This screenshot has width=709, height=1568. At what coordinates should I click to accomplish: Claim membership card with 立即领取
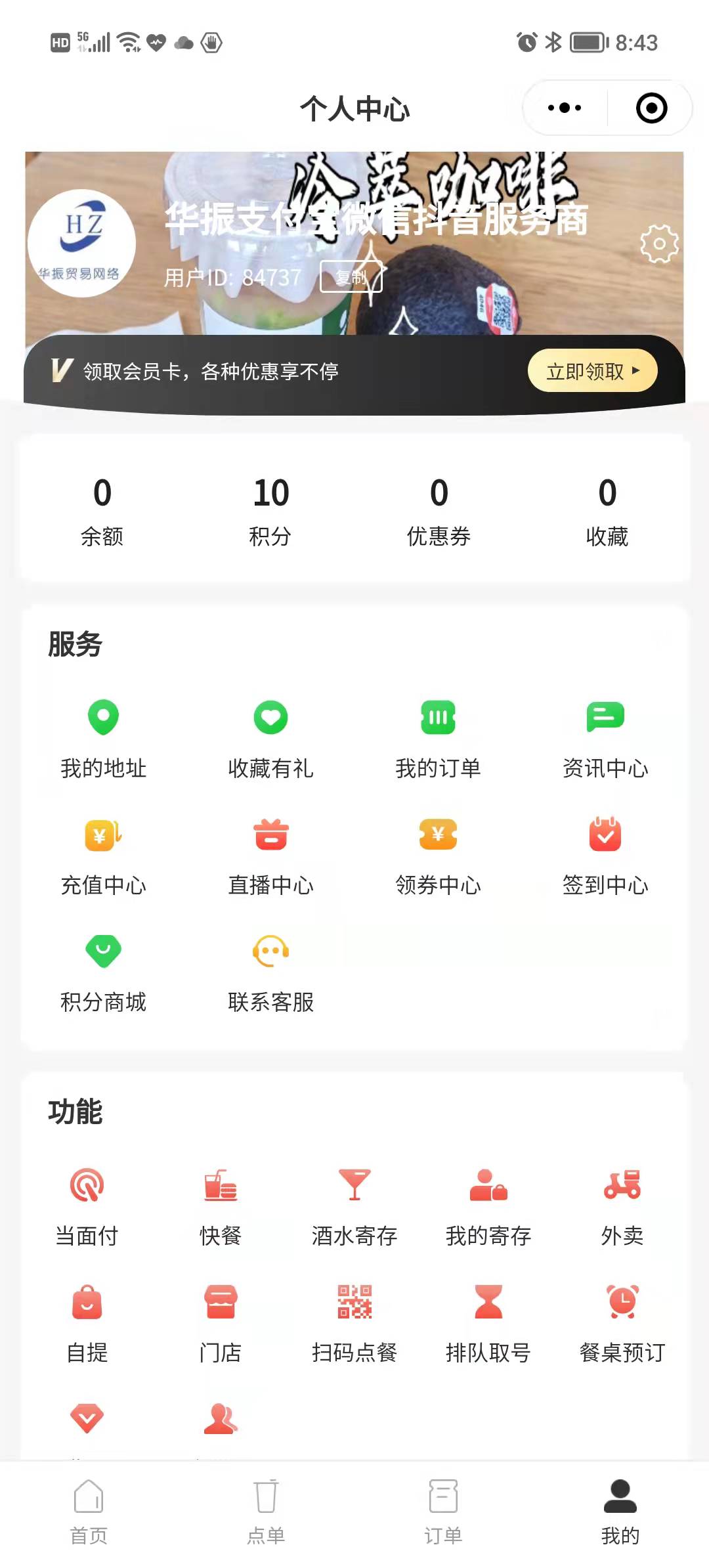click(x=591, y=370)
